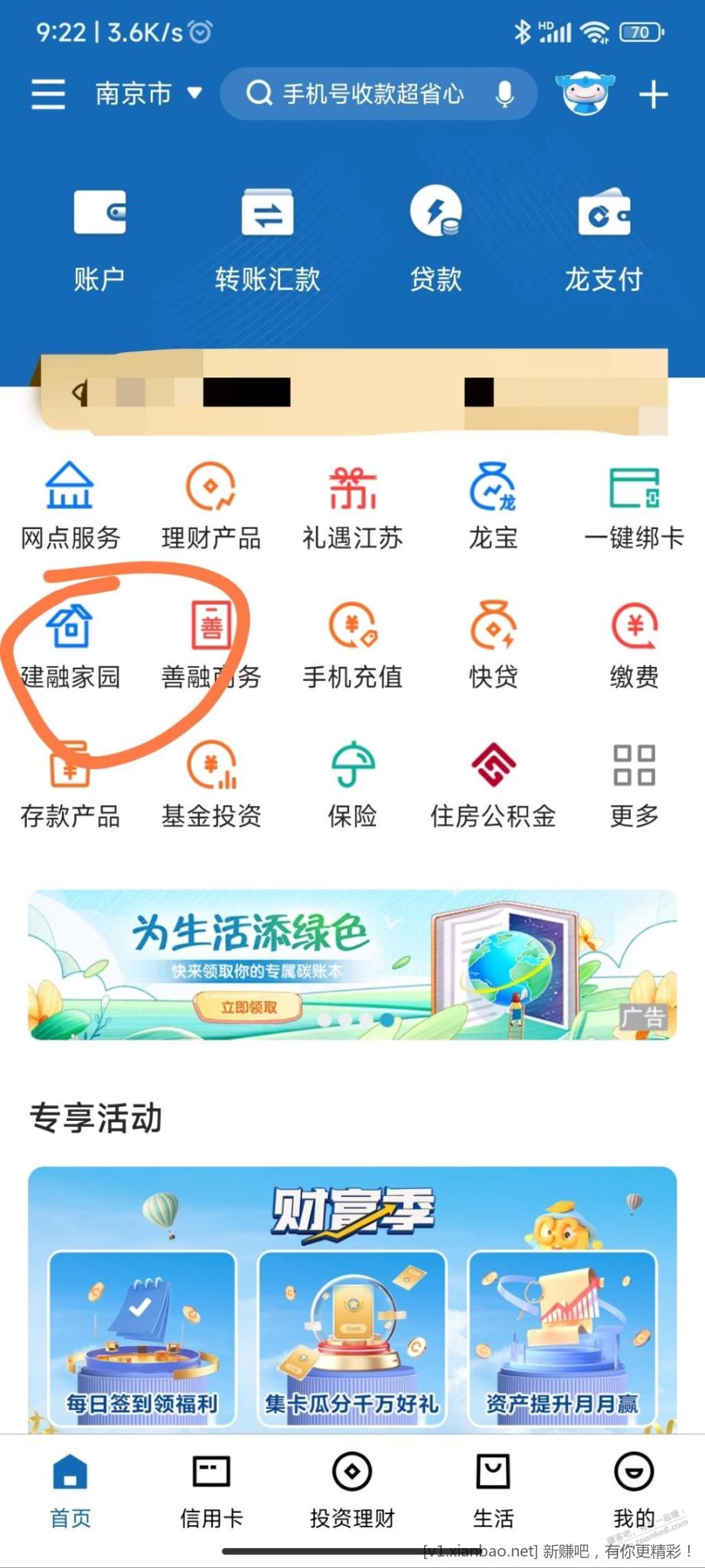Open the hamburger menu
The width and height of the screenshot is (705, 1568).
click(x=47, y=94)
